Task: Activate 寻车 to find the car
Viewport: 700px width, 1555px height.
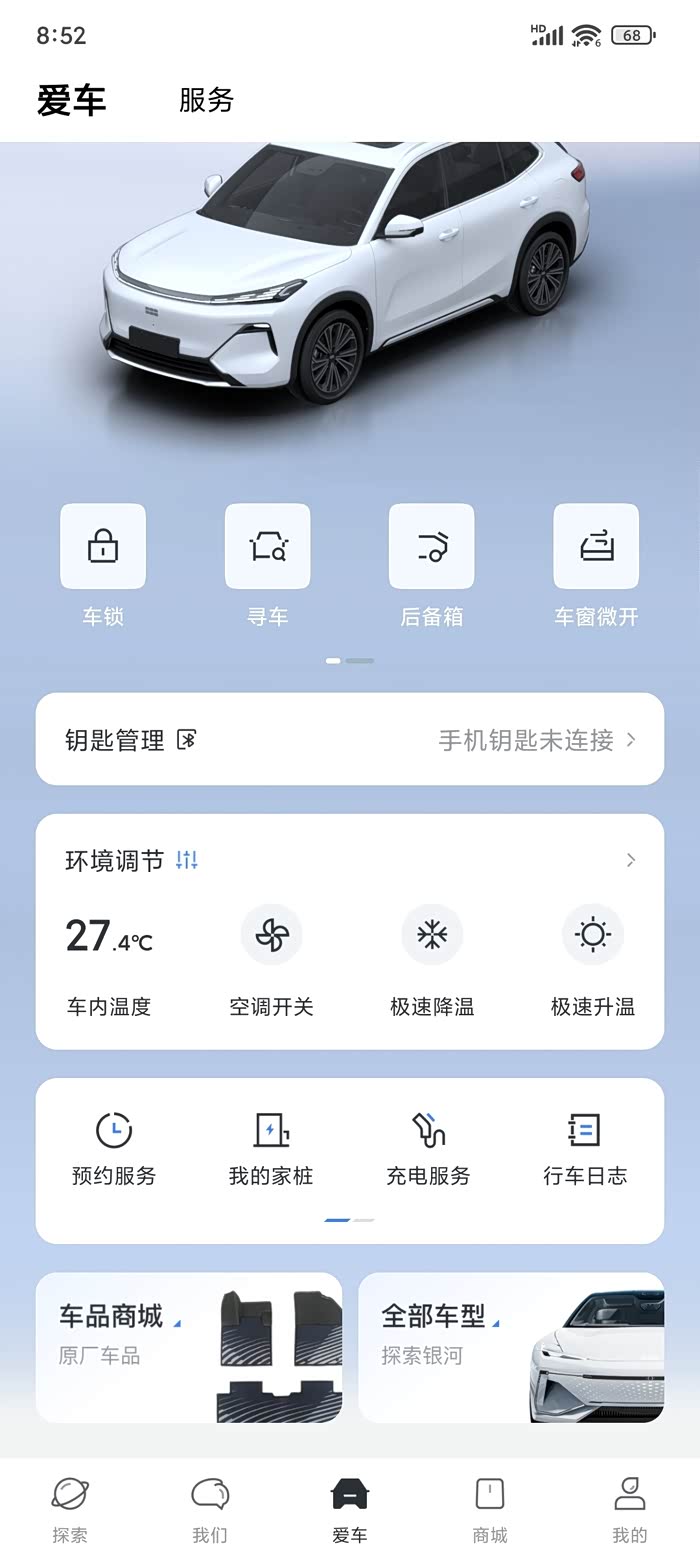Action: point(268,547)
